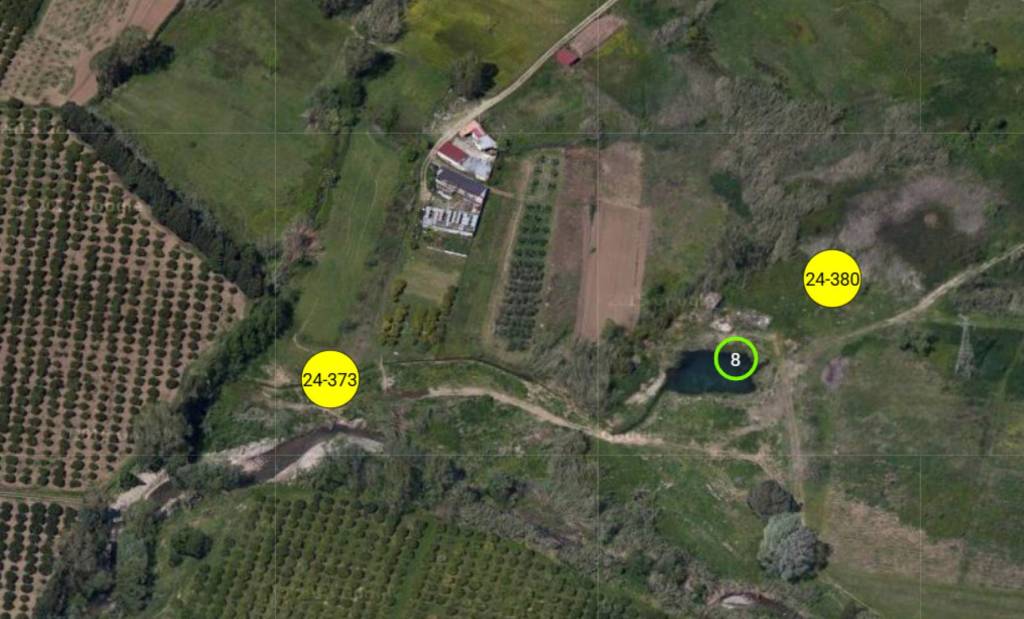Open map marker 24-373

(x=330, y=379)
